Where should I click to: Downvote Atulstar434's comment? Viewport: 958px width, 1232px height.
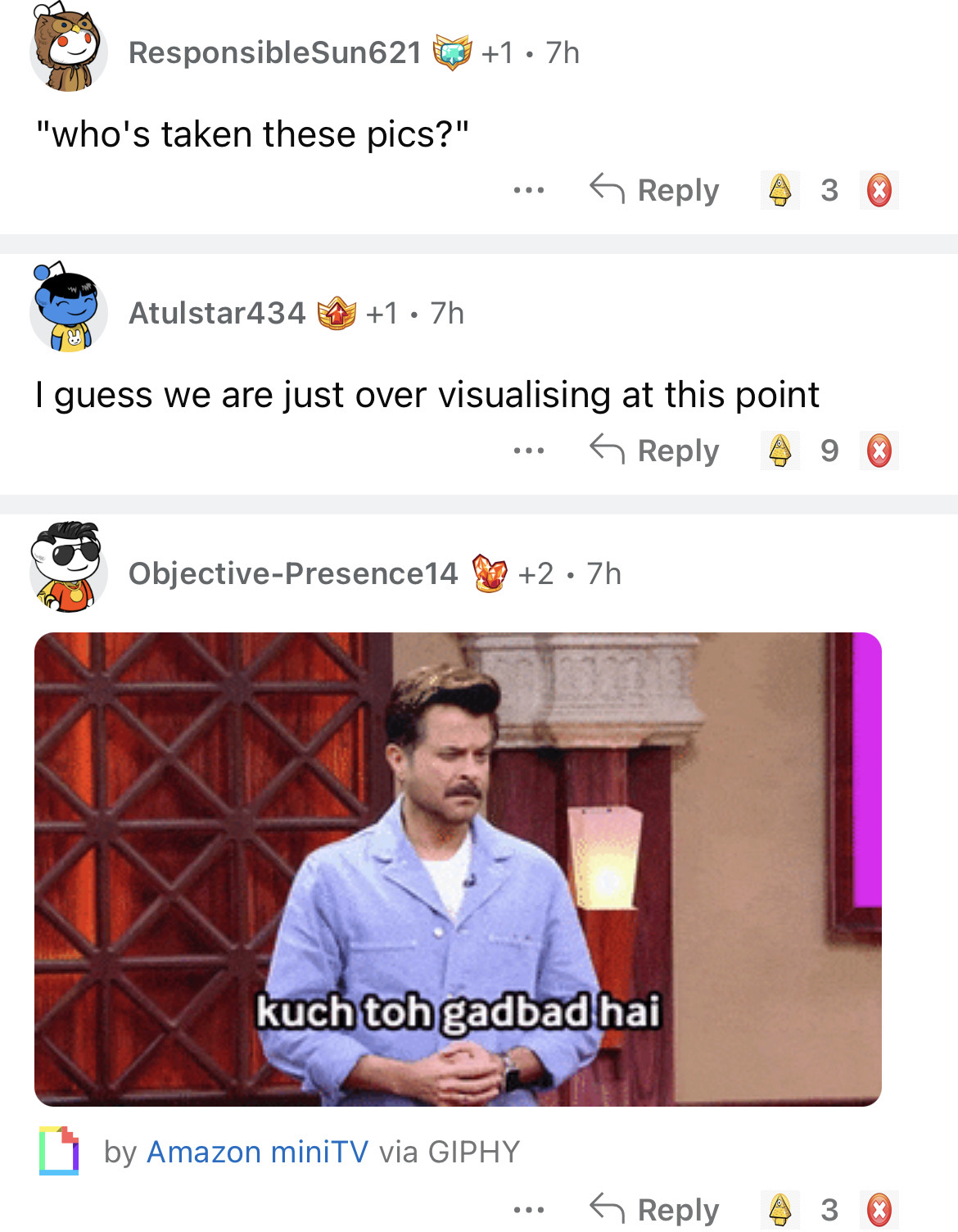click(879, 451)
